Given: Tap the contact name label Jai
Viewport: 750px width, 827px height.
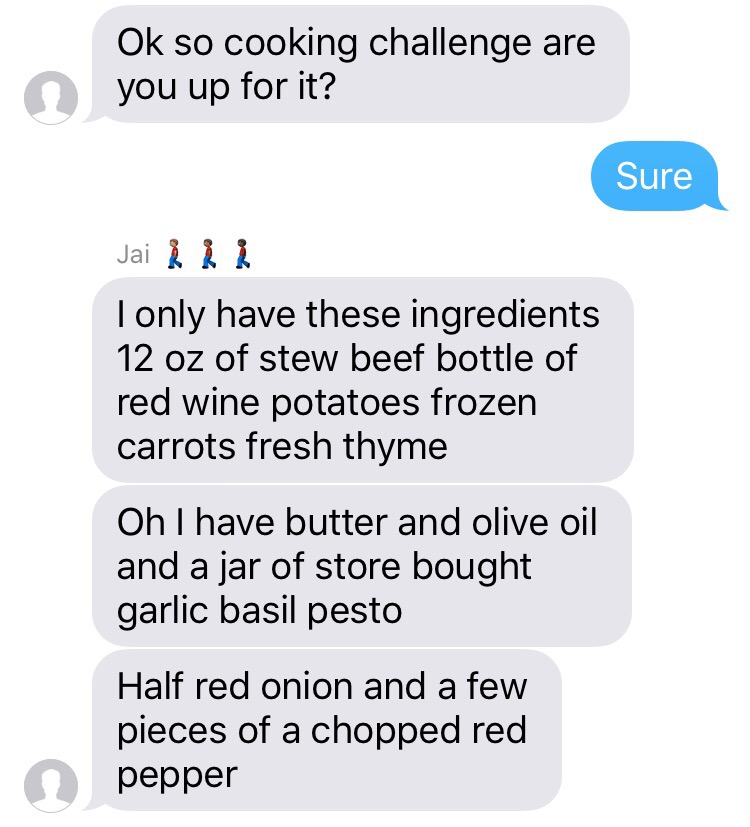Looking at the screenshot, I should [x=132, y=253].
